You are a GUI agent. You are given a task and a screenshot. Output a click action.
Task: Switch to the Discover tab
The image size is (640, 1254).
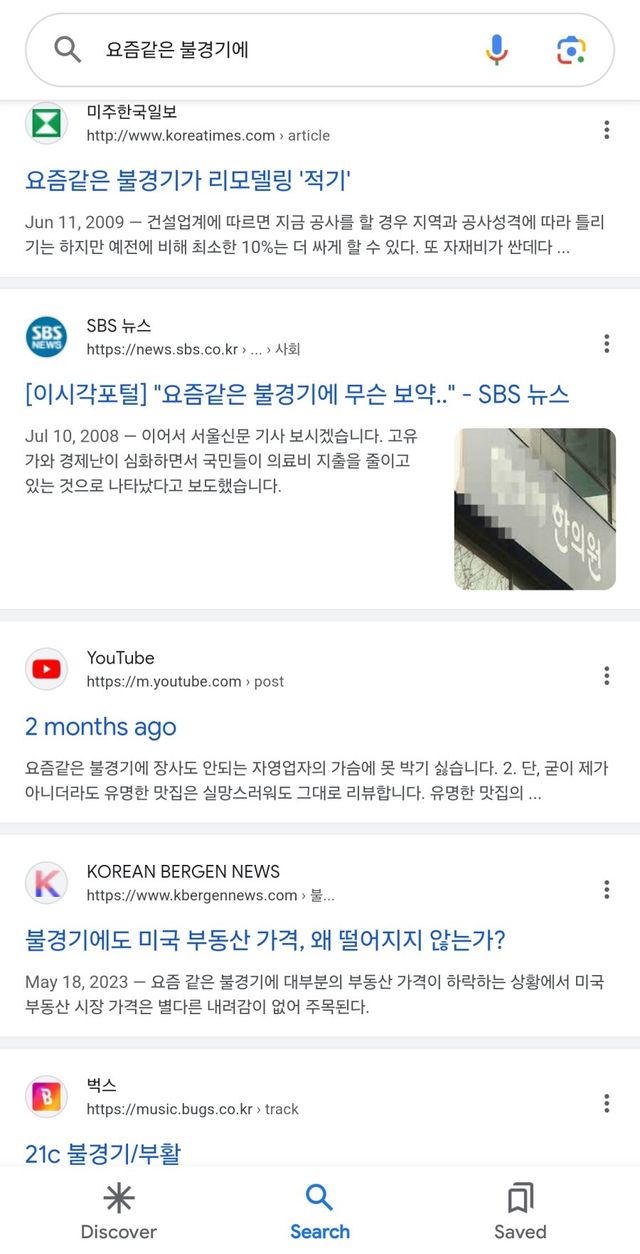click(119, 1211)
